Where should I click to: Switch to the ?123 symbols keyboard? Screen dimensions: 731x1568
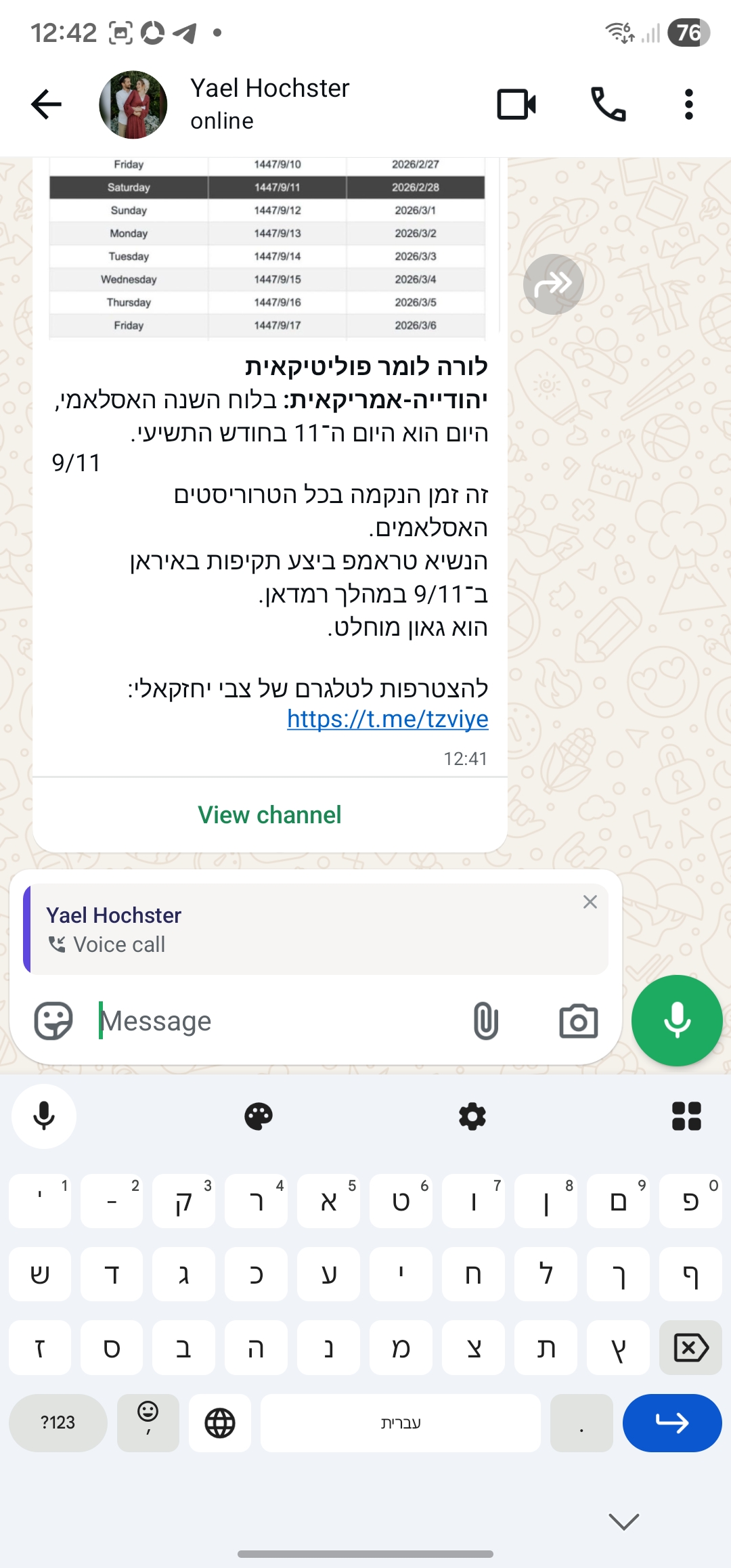pyautogui.click(x=58, y=1422)
